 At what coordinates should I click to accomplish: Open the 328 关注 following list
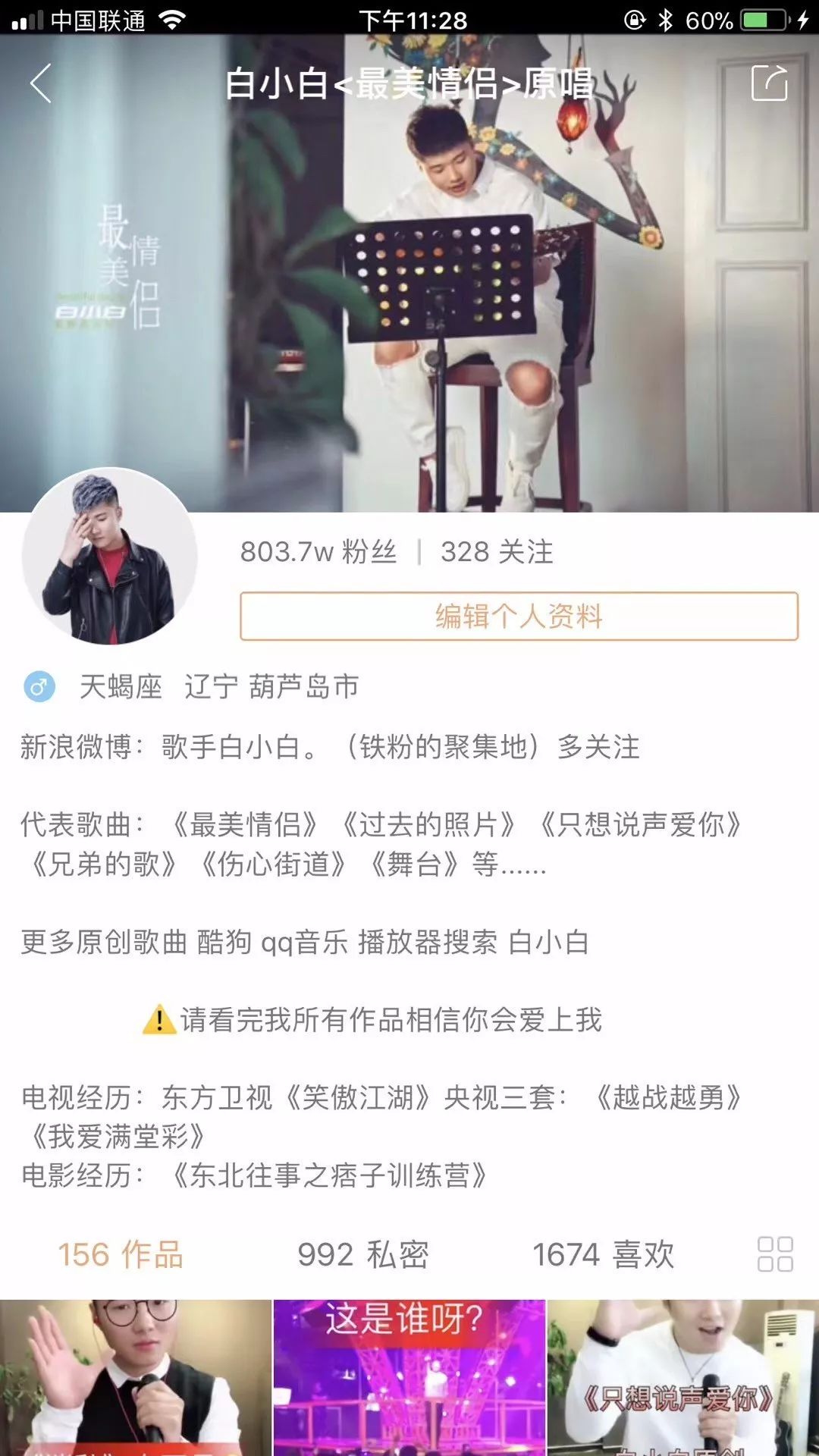[497, 552]
